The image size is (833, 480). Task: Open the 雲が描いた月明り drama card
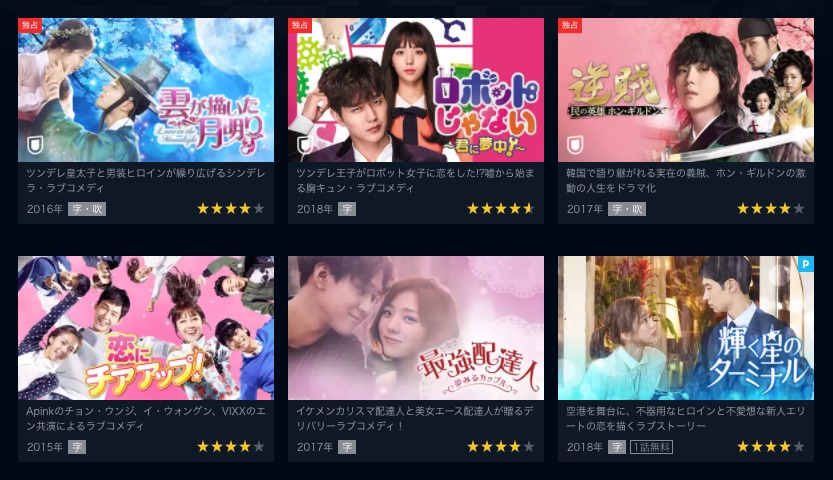146,90
